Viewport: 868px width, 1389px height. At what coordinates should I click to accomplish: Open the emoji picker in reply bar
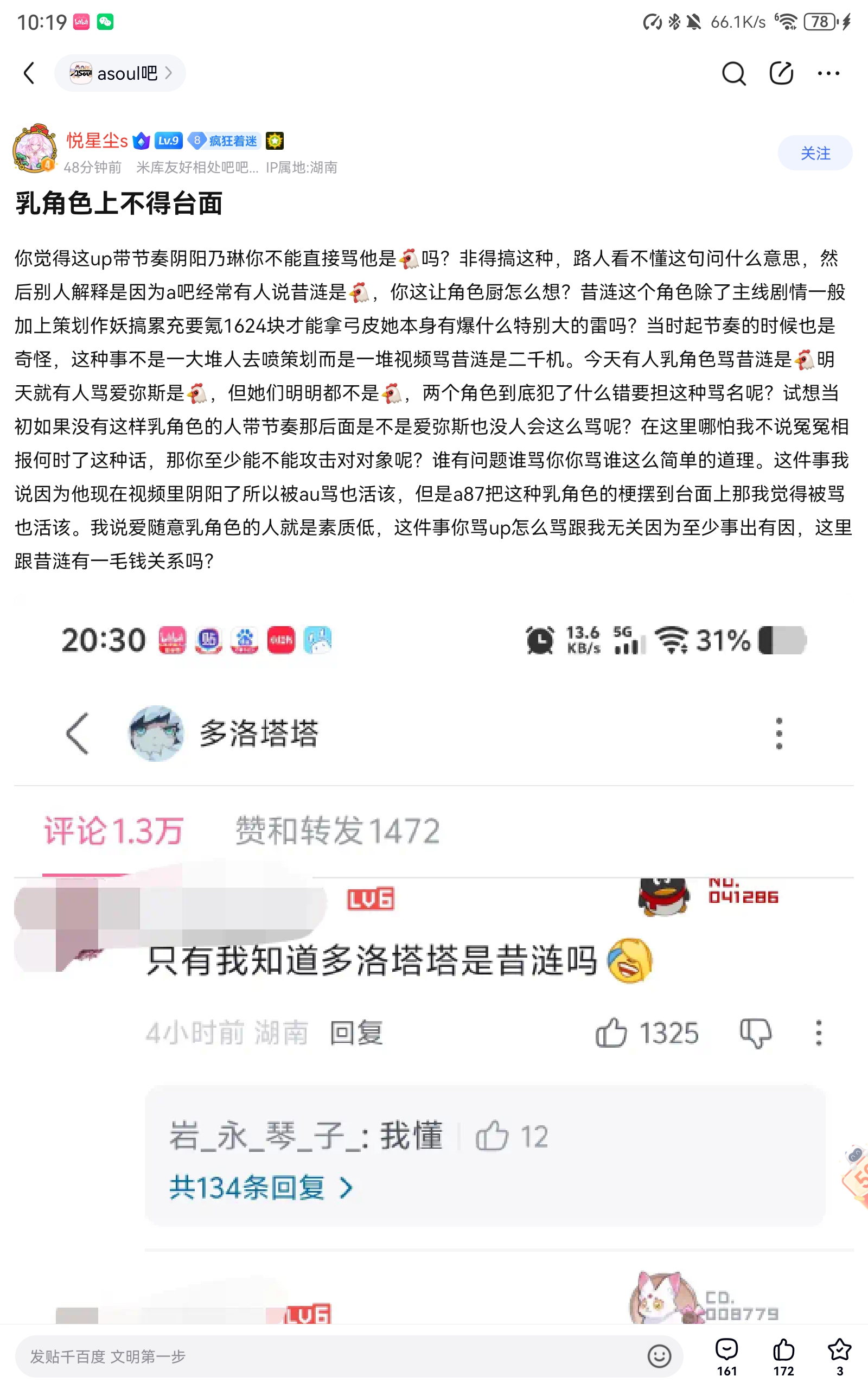point(659,1356)
